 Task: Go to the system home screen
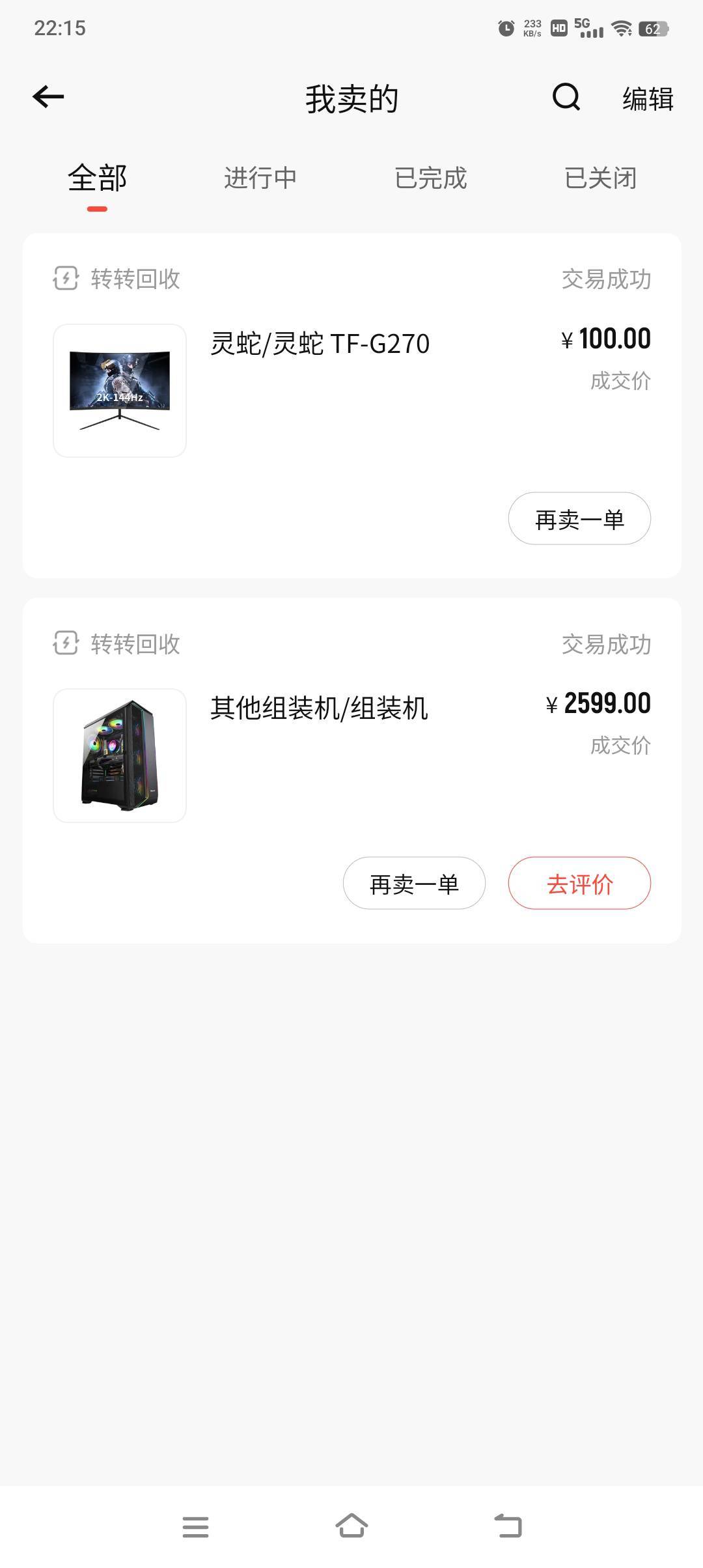coord(351,1526)
